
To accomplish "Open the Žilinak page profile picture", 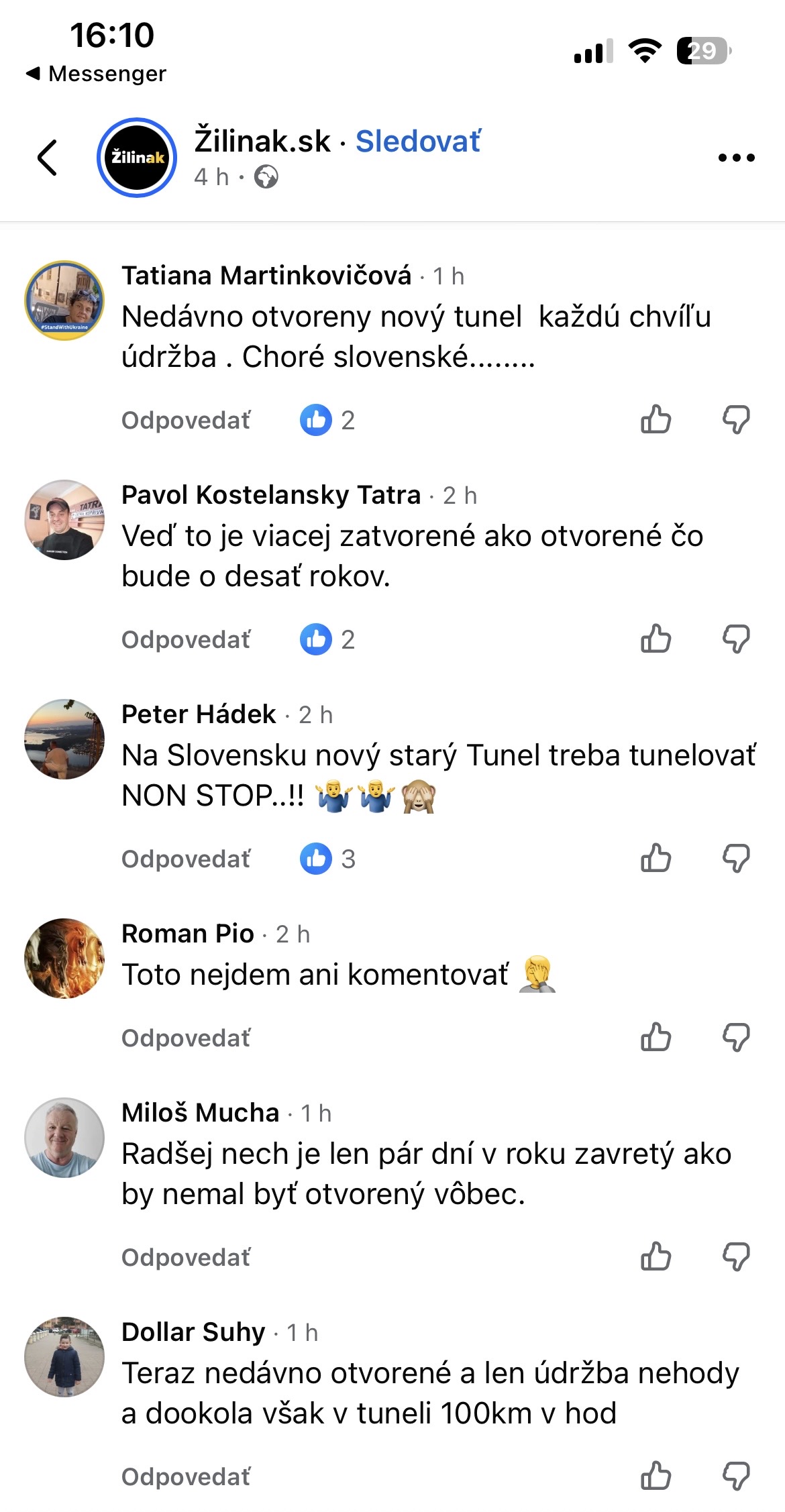I will click(x=137, y=158).
